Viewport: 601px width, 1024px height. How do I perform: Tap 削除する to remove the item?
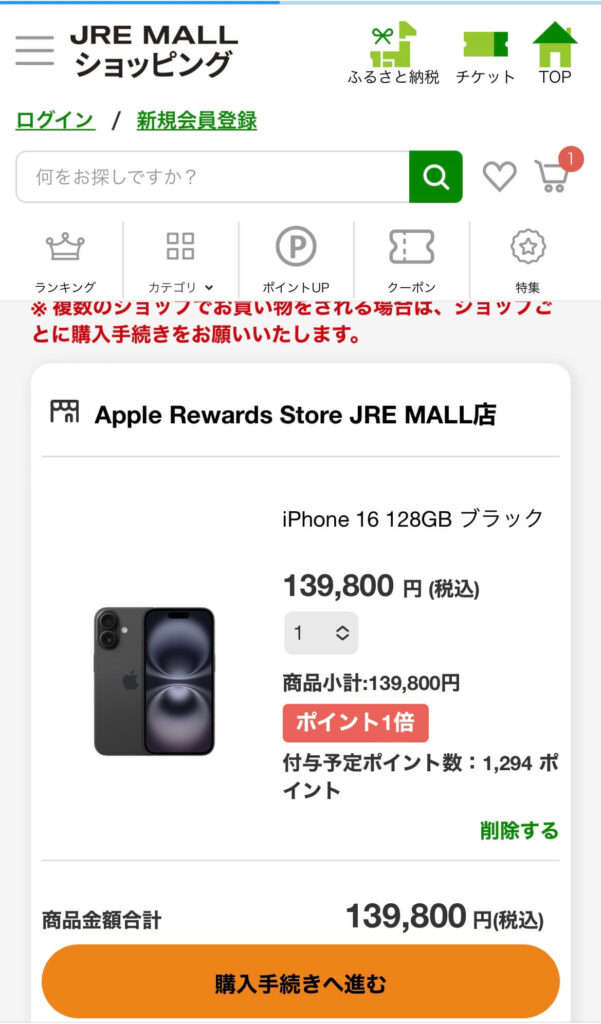coord(519,830)
